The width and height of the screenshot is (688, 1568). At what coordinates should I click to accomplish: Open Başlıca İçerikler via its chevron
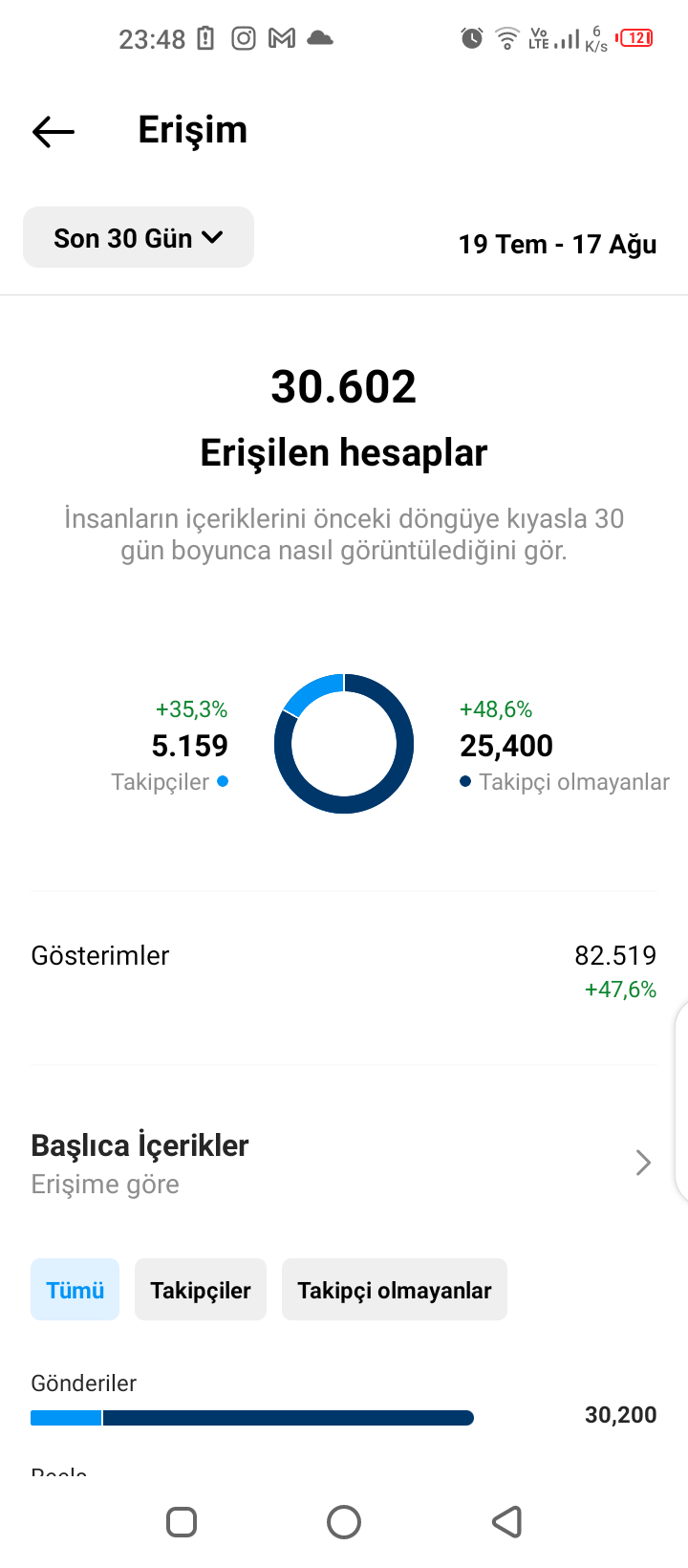(643, 1163)
